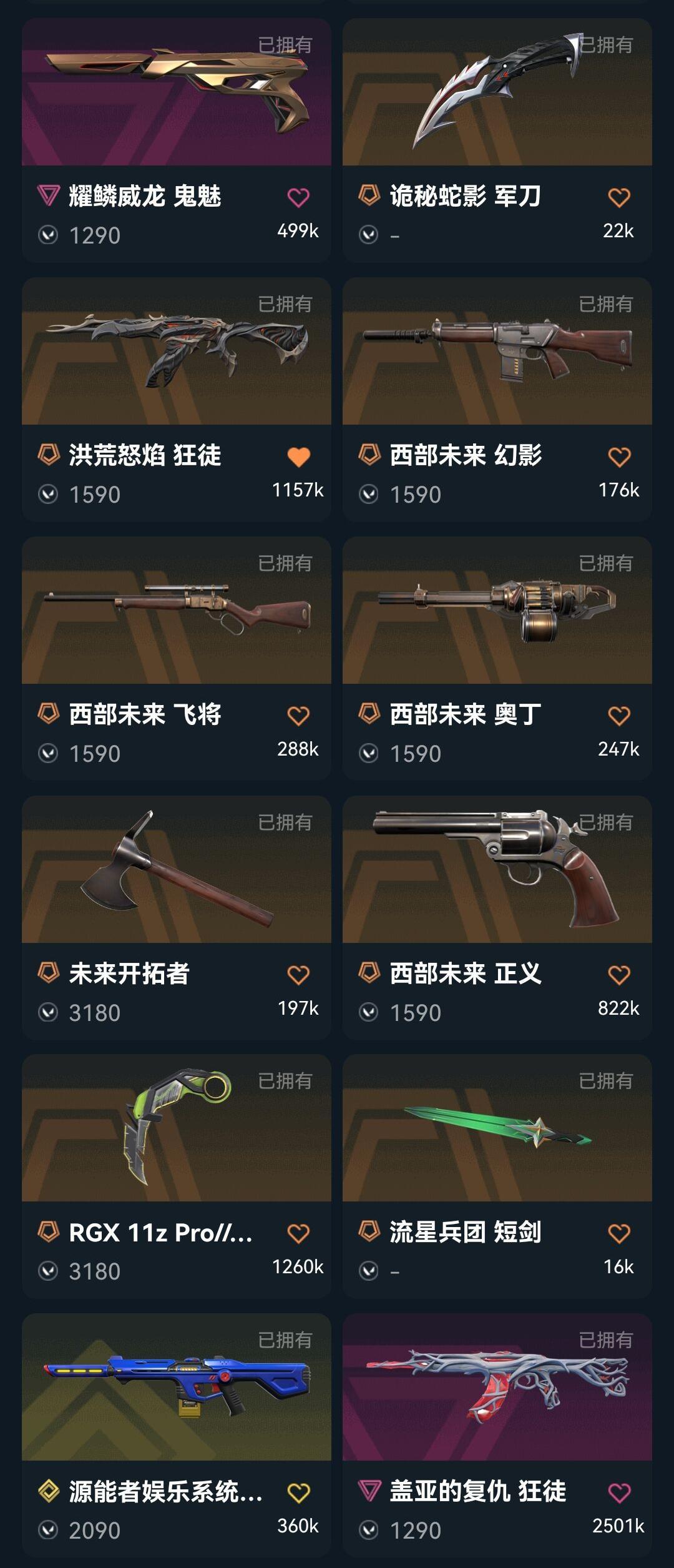Open the 西部未来 幻影 skin card
The height and width of the screenshot is (1568, 674).
(x=497, y=399)
